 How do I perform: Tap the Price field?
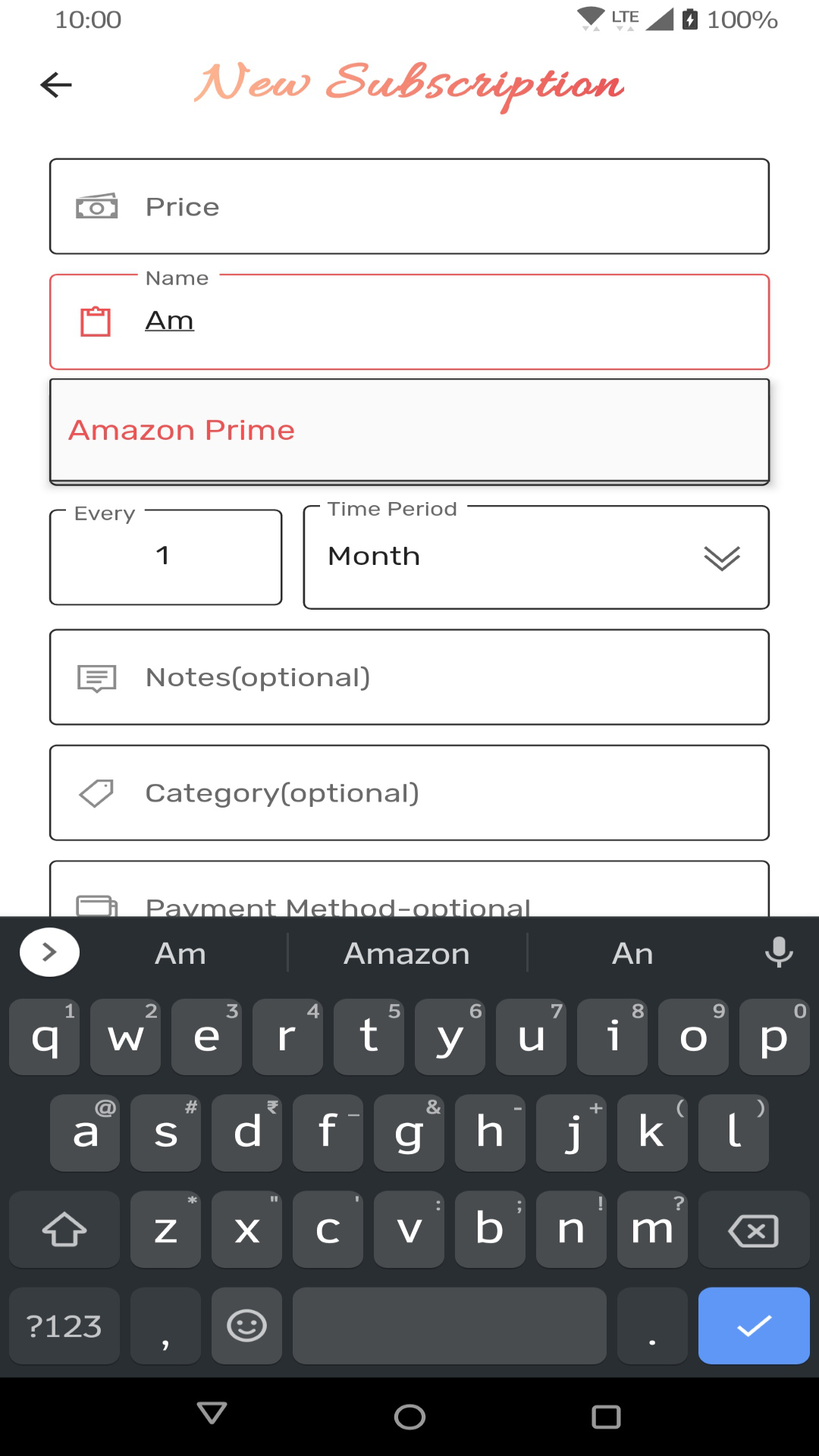click(x=409, y=206)
